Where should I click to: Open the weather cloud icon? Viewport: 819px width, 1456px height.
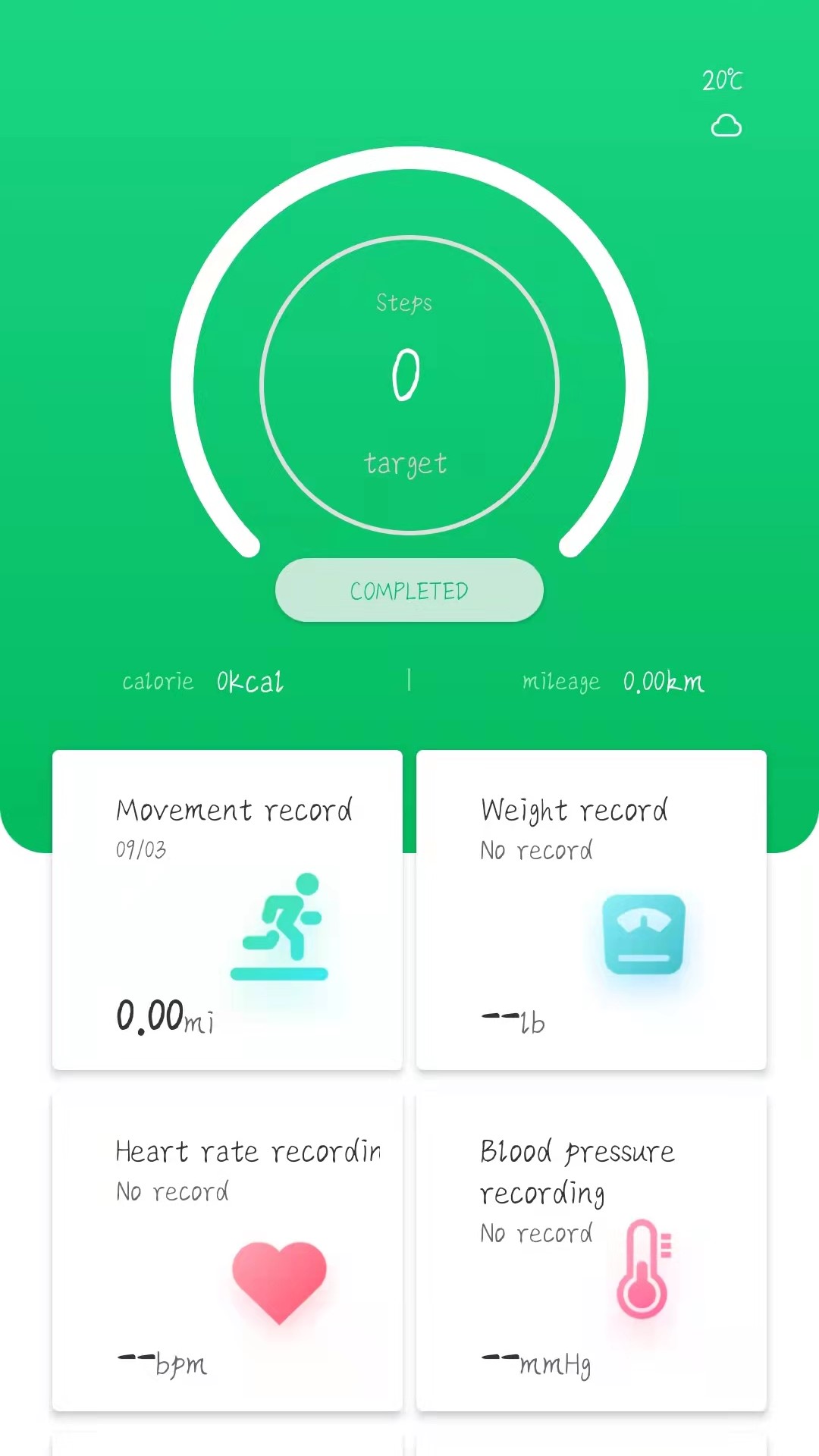tap(726, 125)
